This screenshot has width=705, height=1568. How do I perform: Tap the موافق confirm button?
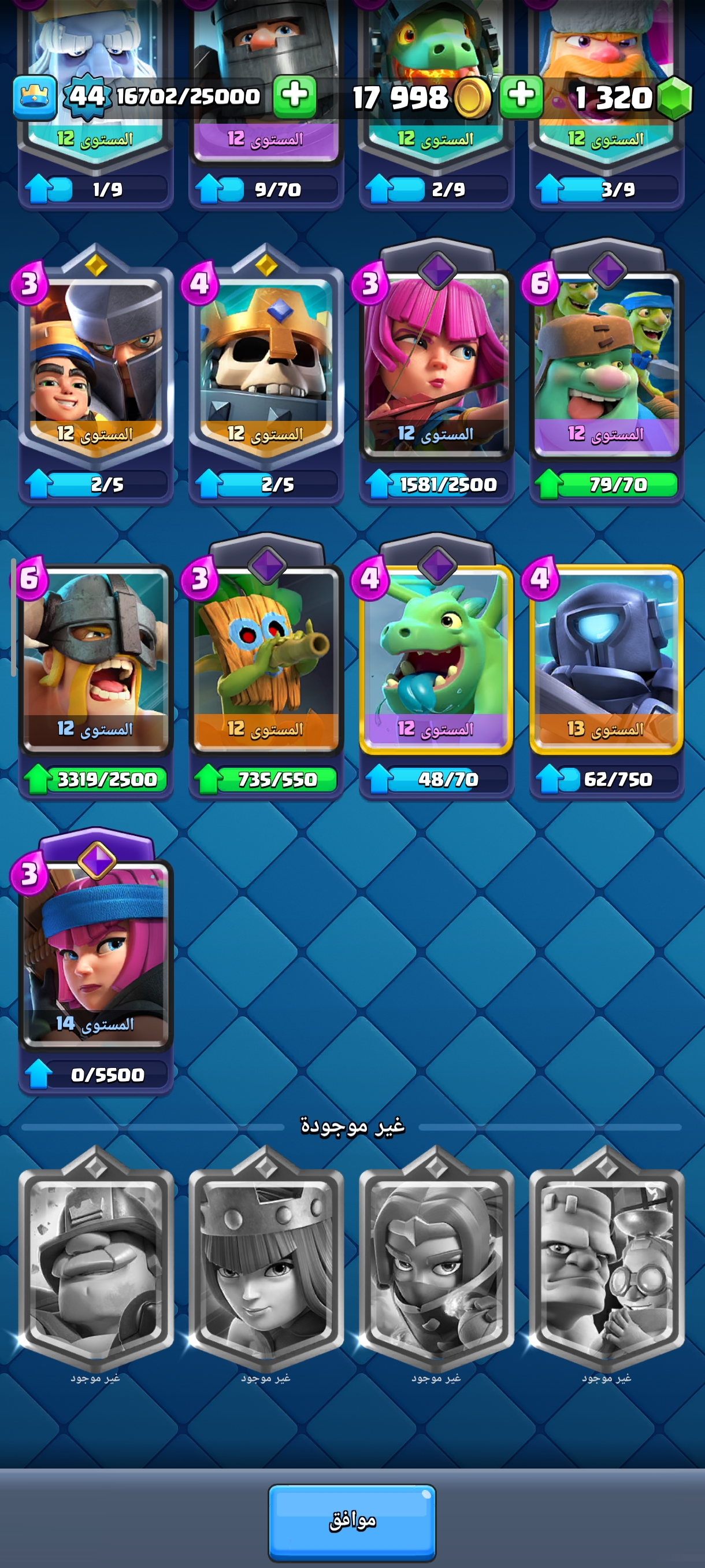click(x=351, y=1521)
